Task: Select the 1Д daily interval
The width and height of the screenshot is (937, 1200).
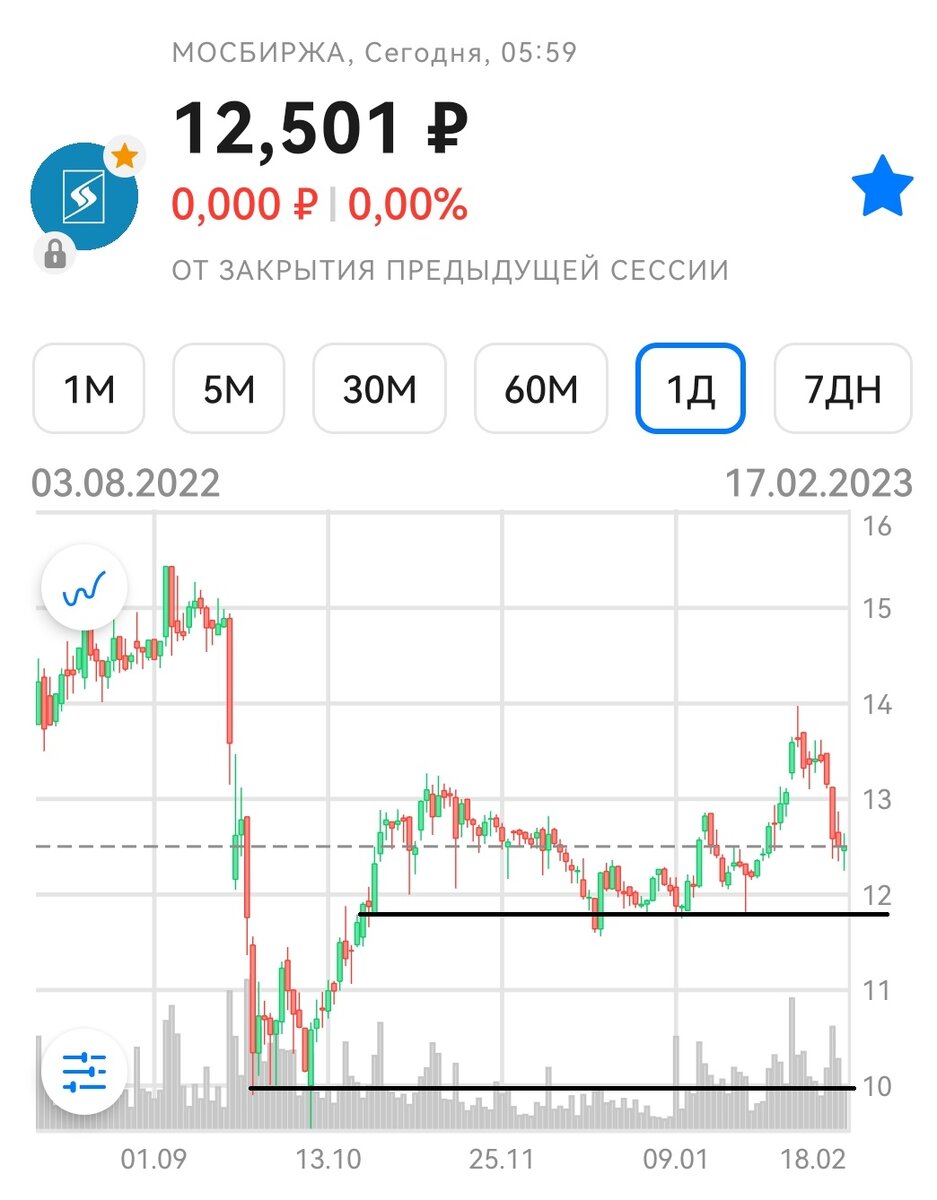Action: point(691,388)
